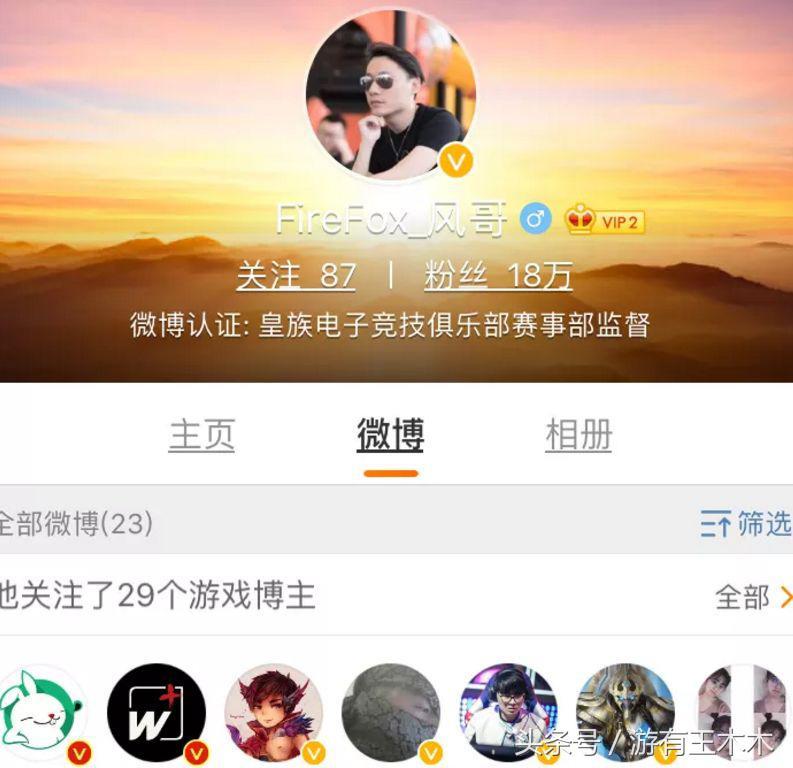The image size is (793, 768).
Task: Open the 粉丝 18万 followers list
Action: coord(498,275)
